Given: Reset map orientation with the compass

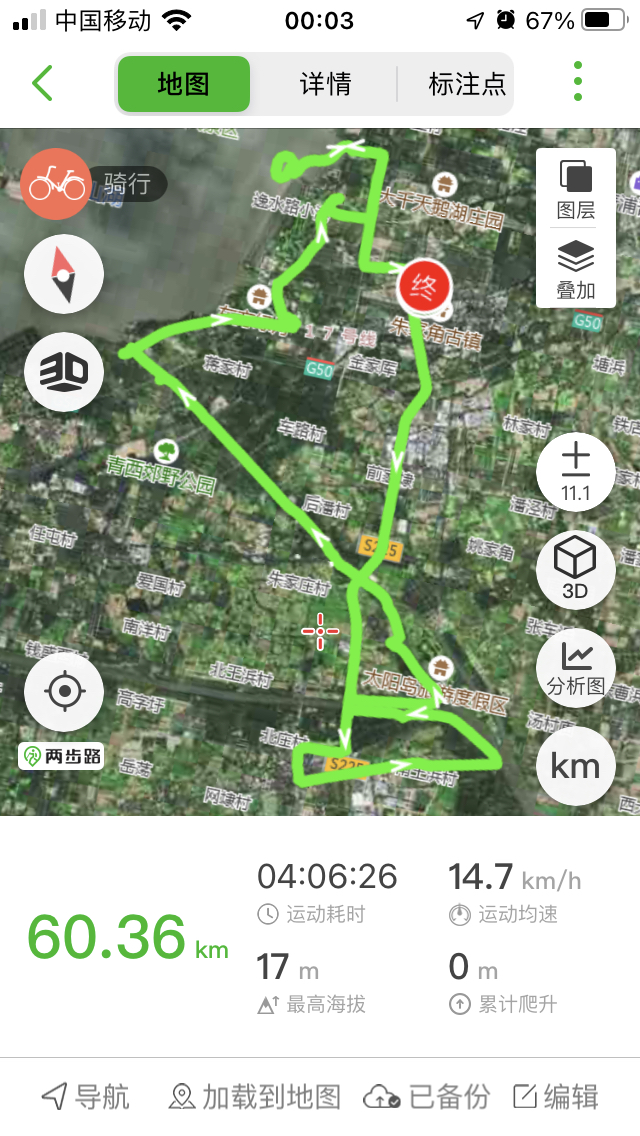Looking at the screenshot, I should [64, 274].
